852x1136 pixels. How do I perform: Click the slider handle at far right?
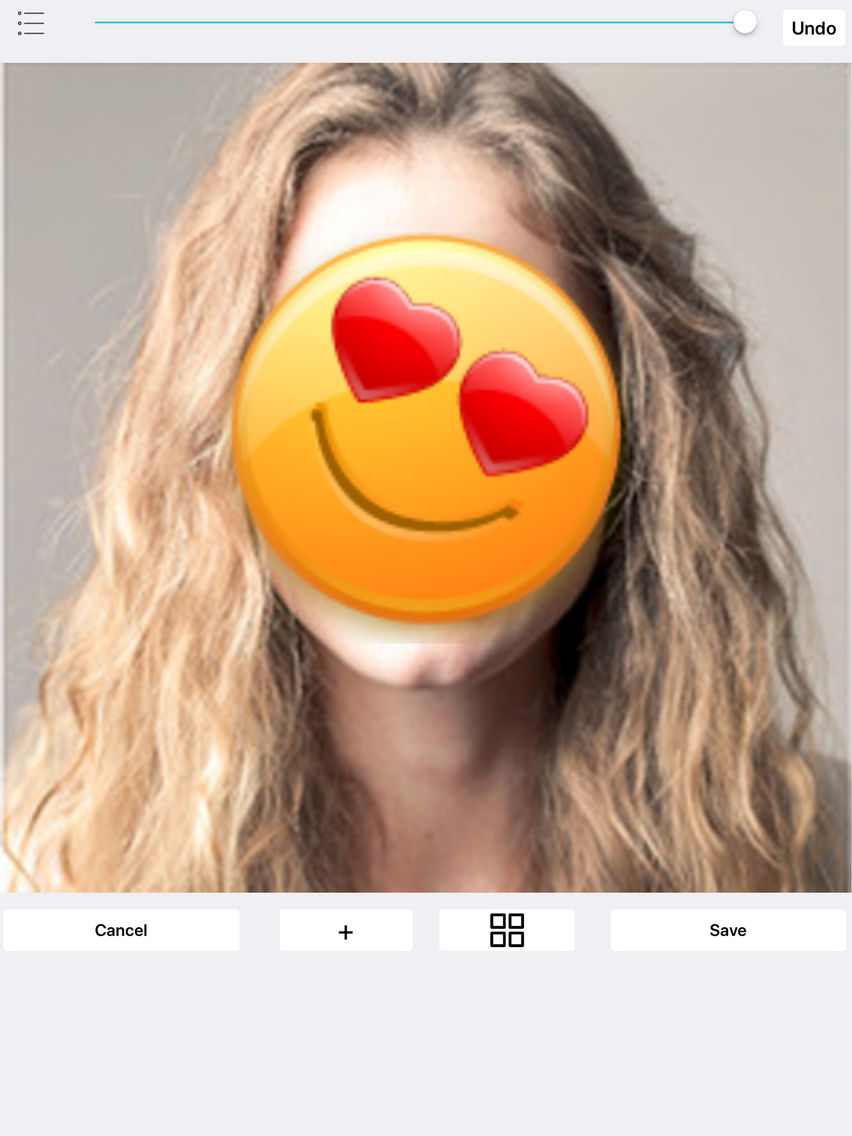pyautogui.click(x=744, y=20)
